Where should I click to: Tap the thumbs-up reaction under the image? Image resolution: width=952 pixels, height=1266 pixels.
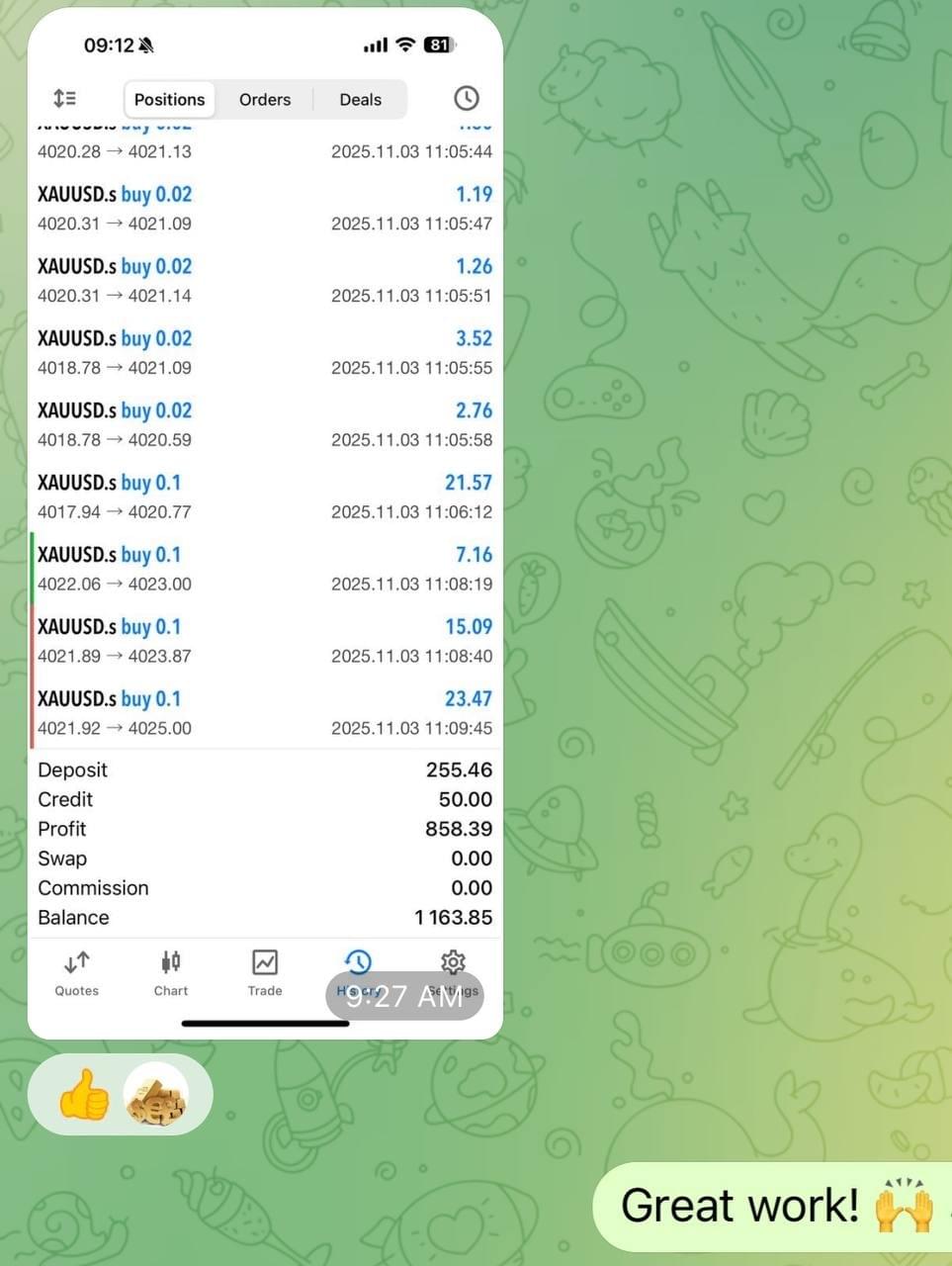click(x=84, y=1095)
